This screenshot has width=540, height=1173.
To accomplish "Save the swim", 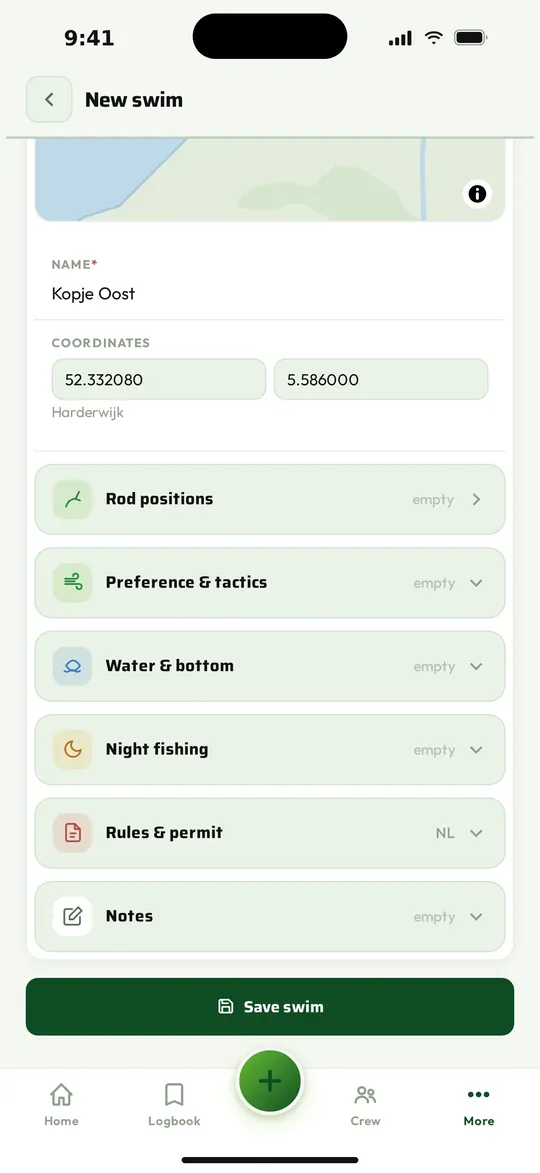I will click(x=270, y=1007).
